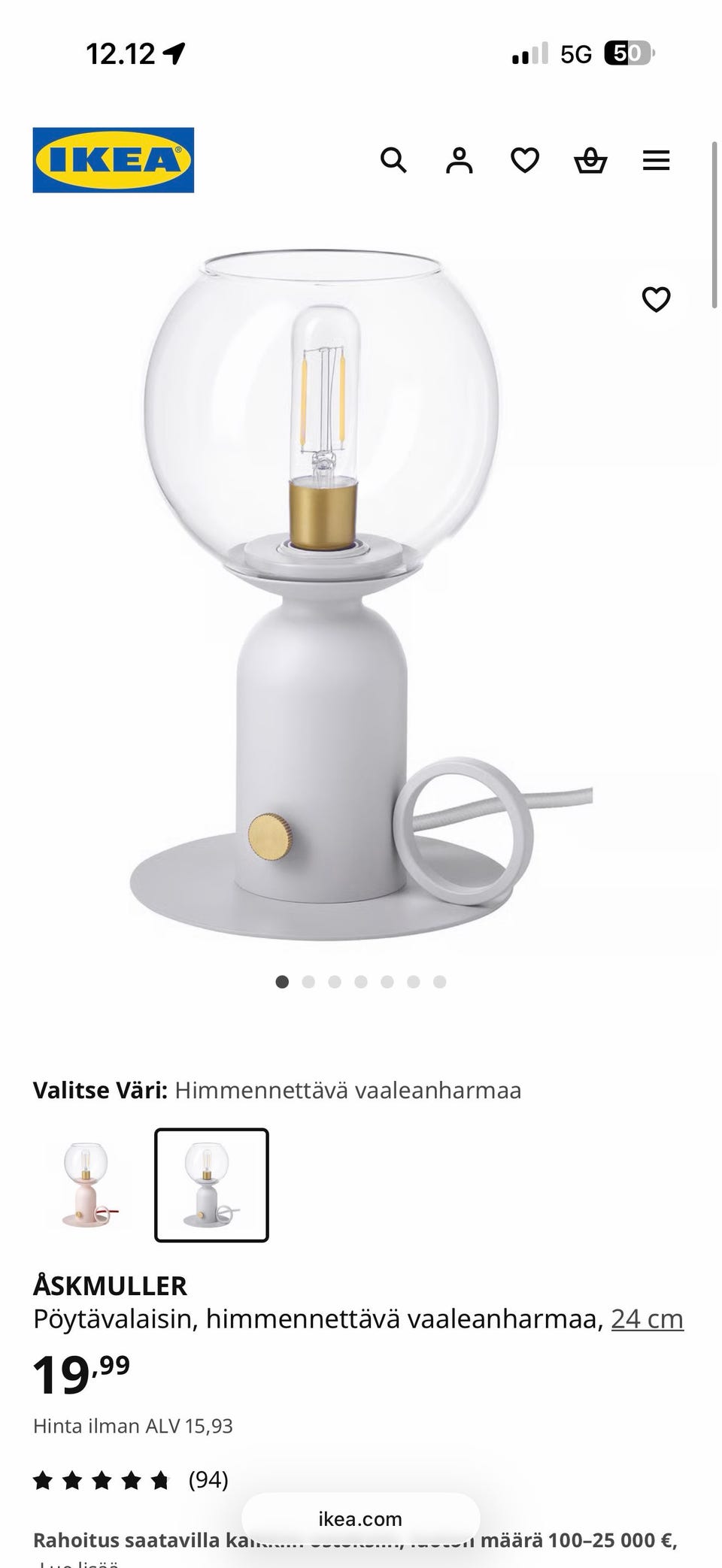
Task: Save ÅSKMULLER lamp to favorites
Action: 656,299
